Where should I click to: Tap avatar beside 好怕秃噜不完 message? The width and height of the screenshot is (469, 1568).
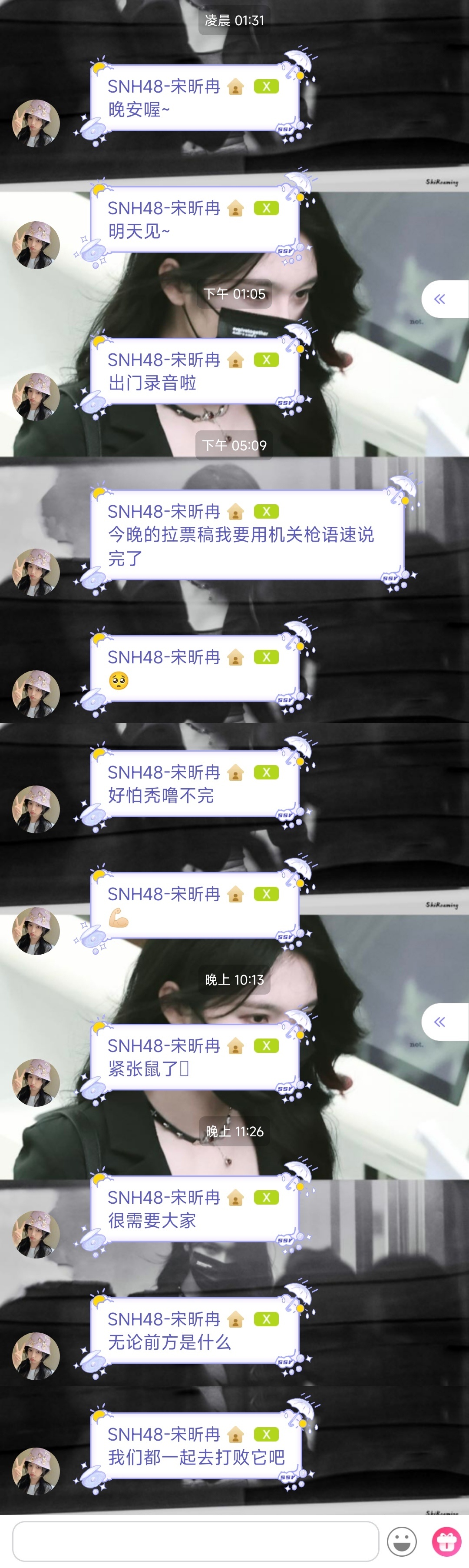36,809
